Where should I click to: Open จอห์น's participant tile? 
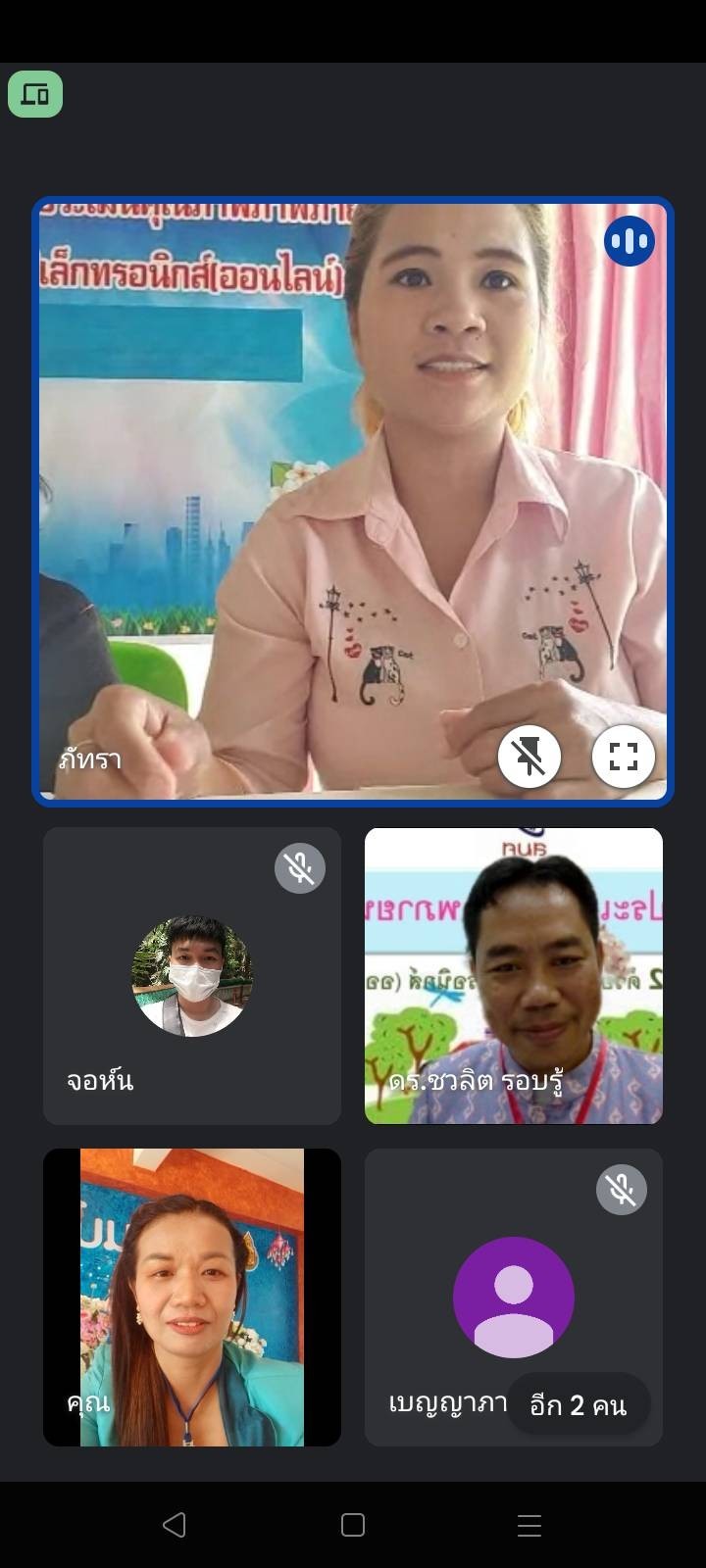[192, 976]
